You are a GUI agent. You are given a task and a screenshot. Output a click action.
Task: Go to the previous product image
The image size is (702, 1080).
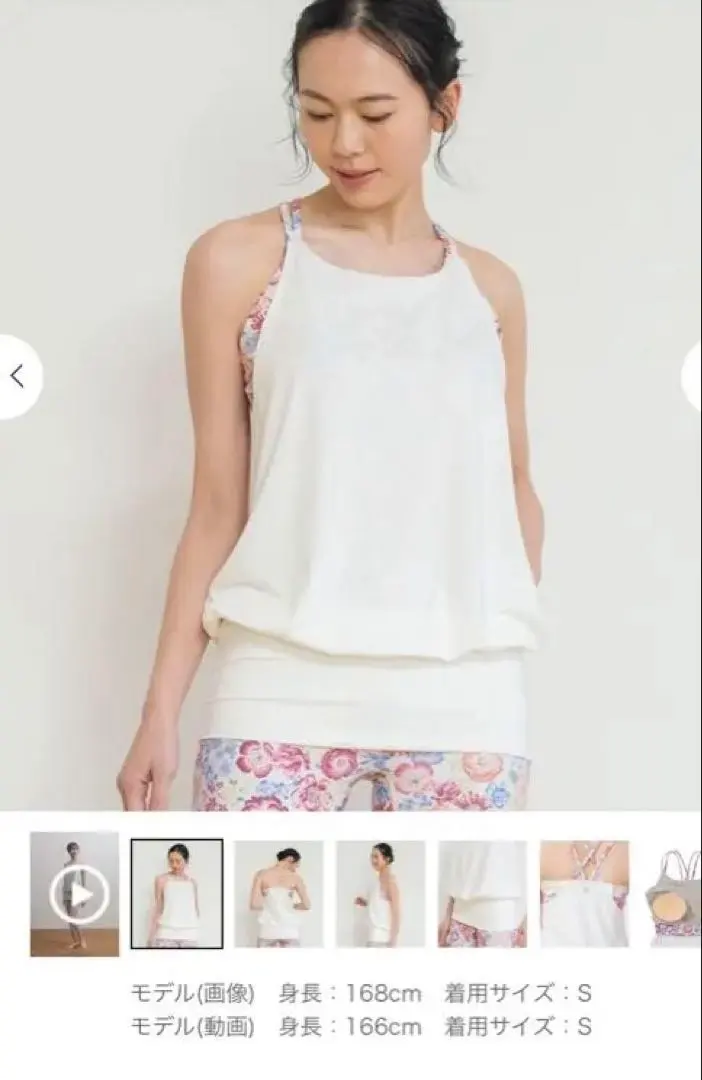tap(17, 376)
